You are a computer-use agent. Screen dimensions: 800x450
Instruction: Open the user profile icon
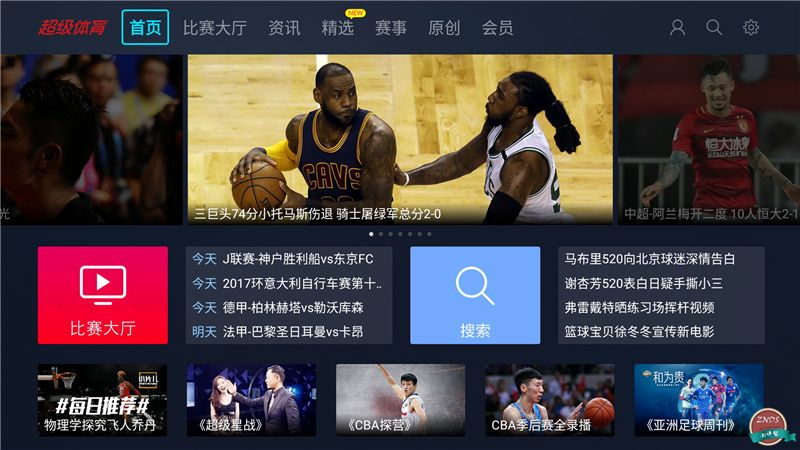coord(678,28)
